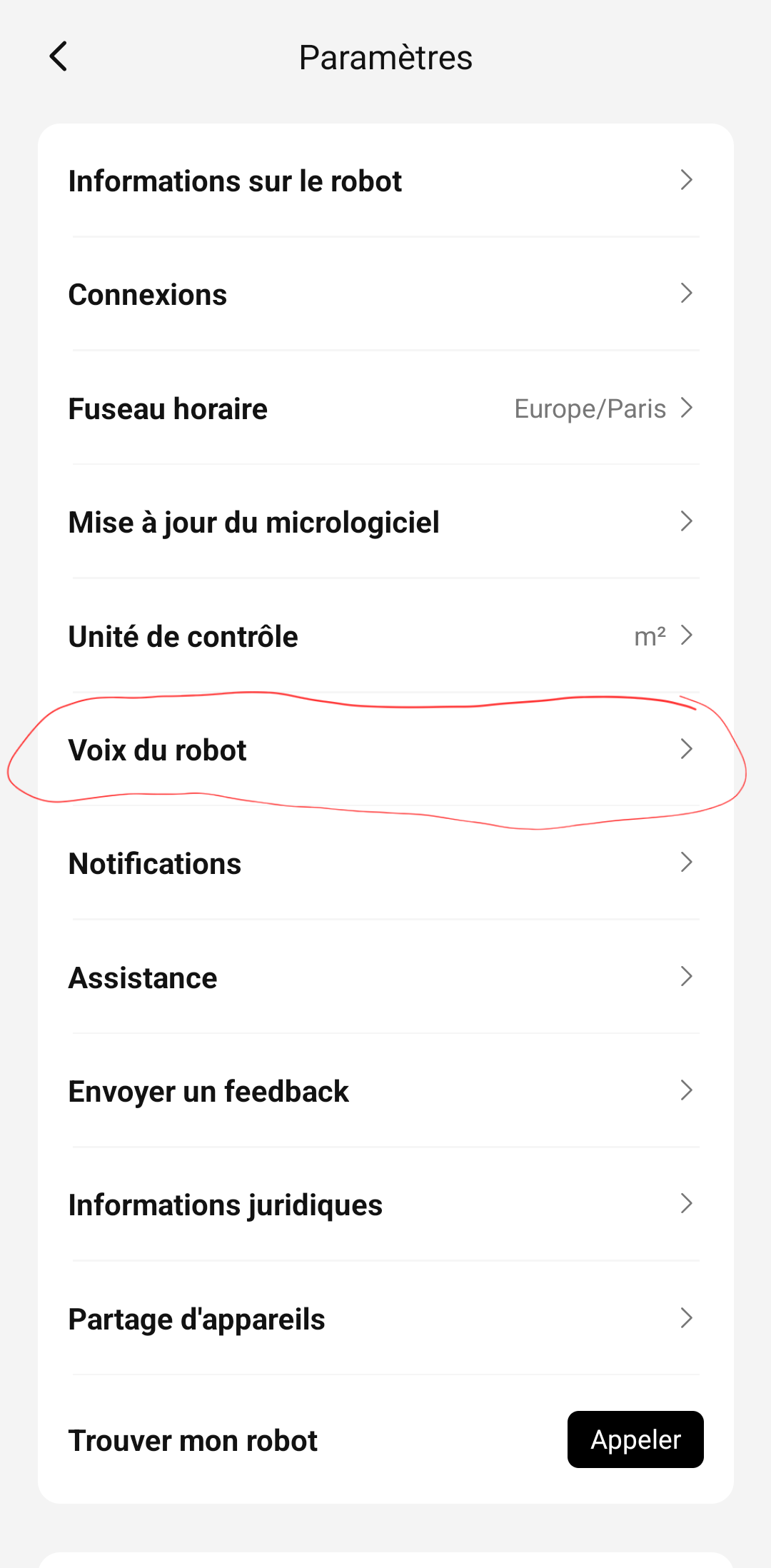Open the Assistance page
Screen dimensions: 771x1568
pos(385,977)
